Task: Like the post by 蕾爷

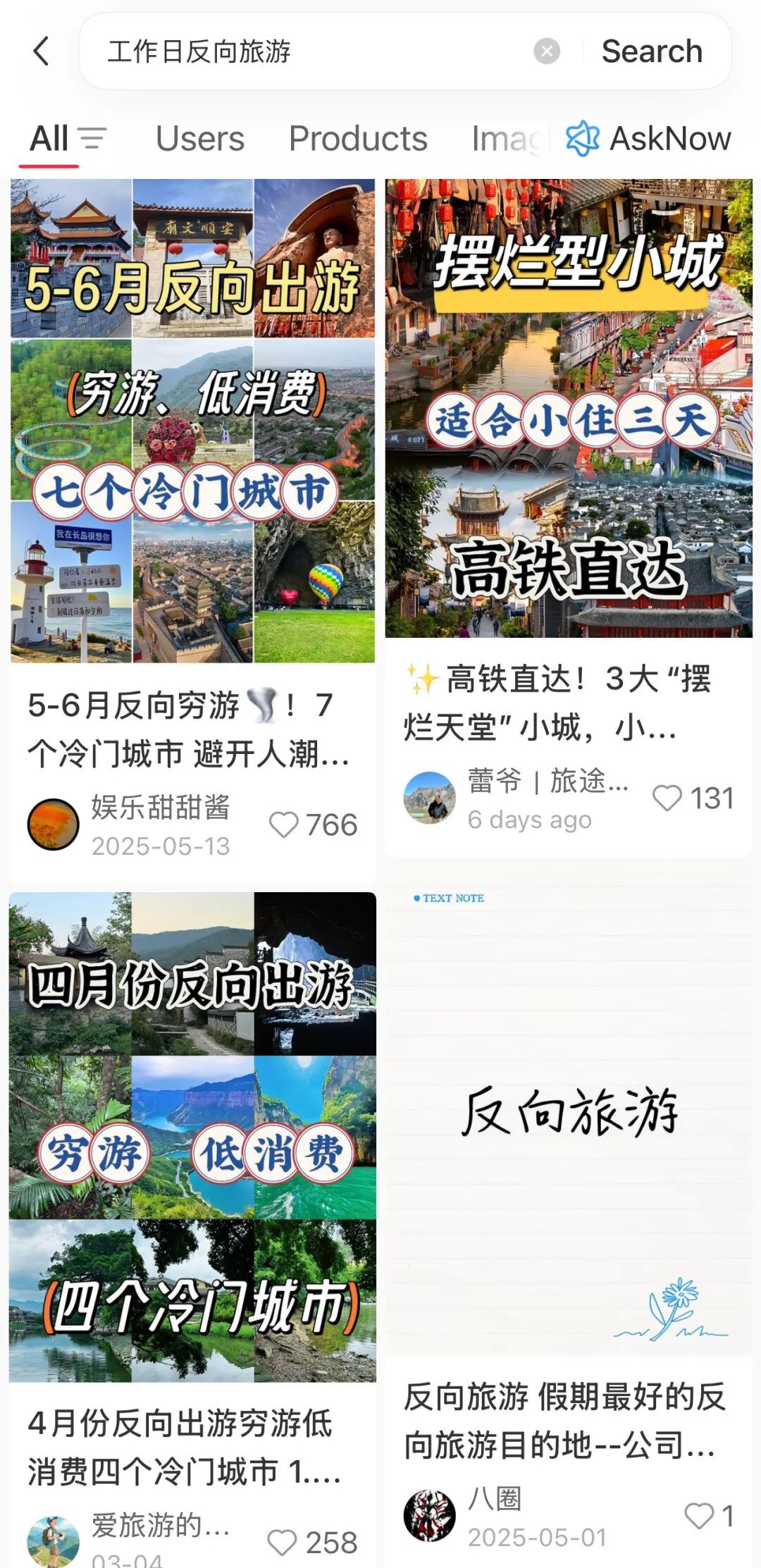Action: 667,798
